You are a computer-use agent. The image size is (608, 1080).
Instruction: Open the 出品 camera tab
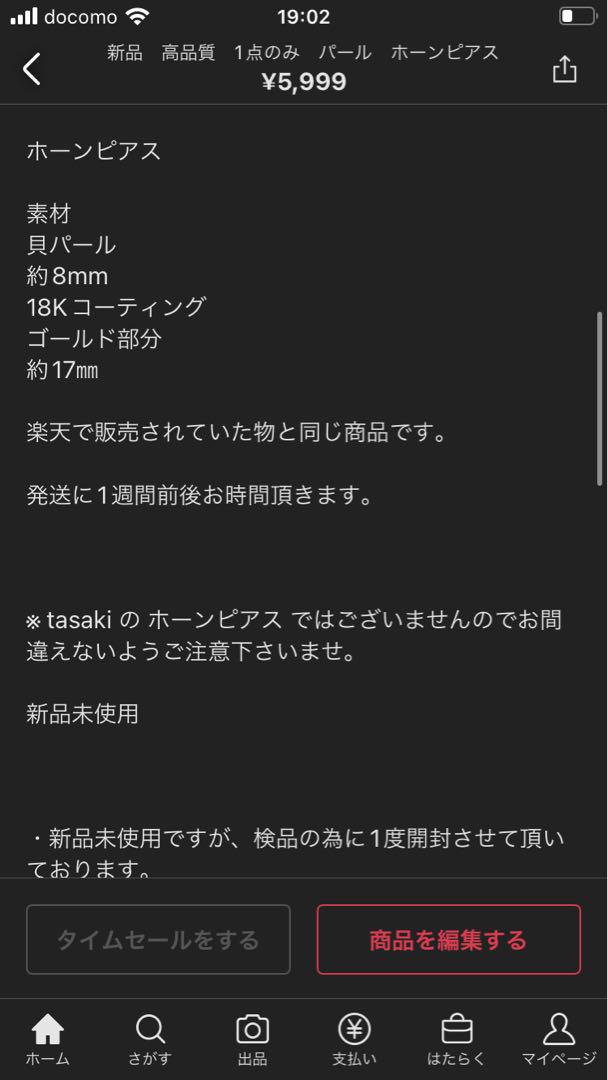click(252, 1040)
